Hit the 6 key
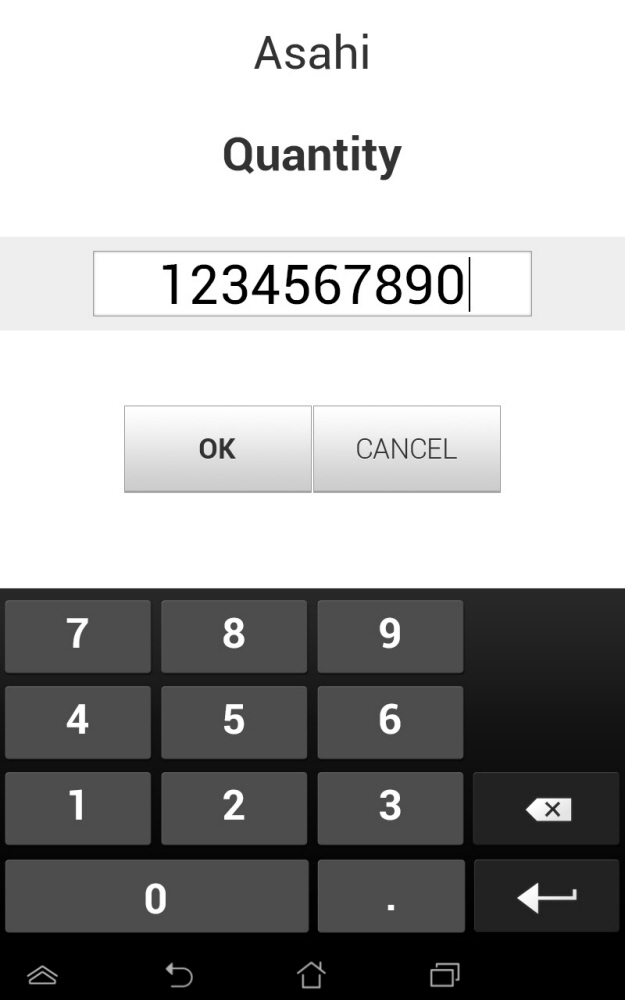The image size is (625, 1000). point(390,722)
